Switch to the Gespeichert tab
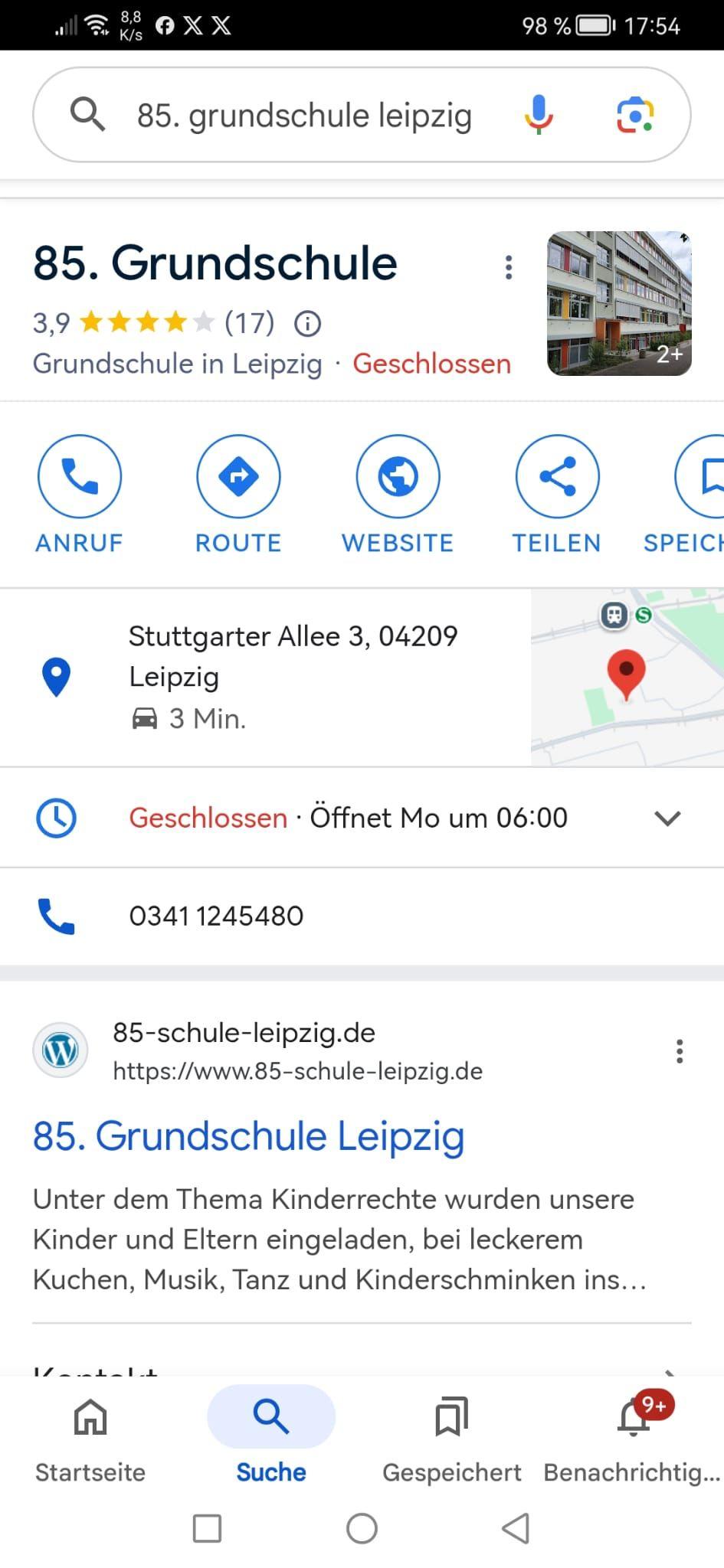 coord(451,1440)
